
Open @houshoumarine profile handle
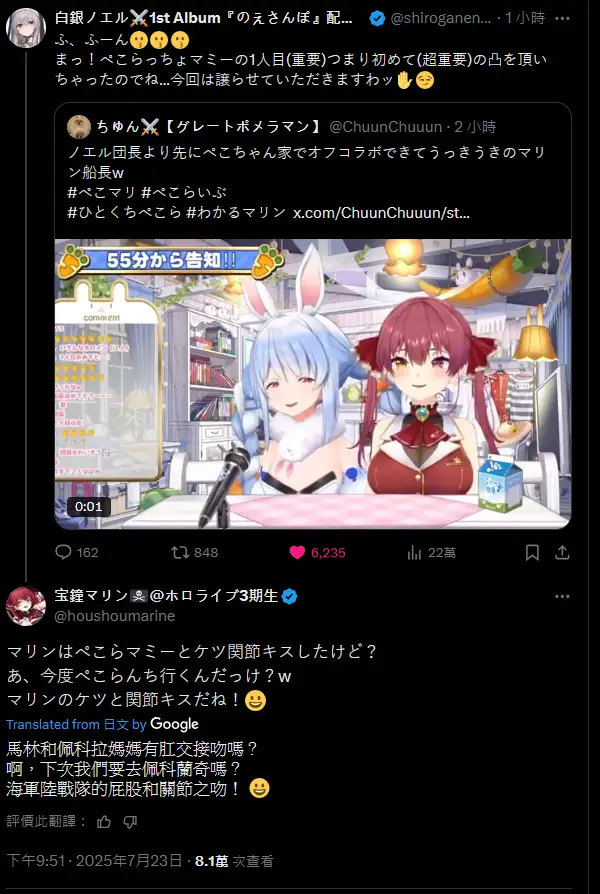(113, 616)
